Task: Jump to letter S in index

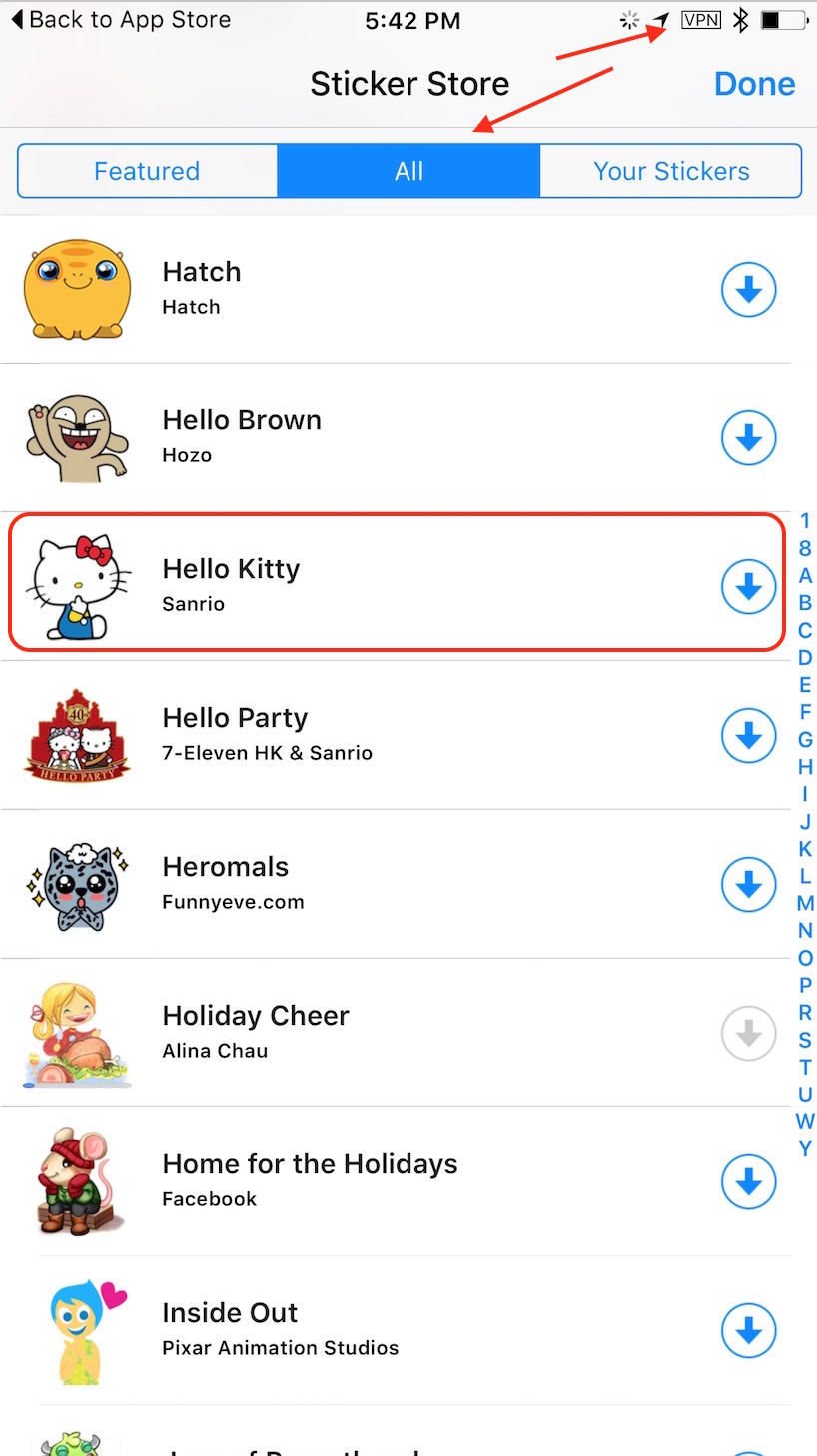Action: pos(805,1040)
